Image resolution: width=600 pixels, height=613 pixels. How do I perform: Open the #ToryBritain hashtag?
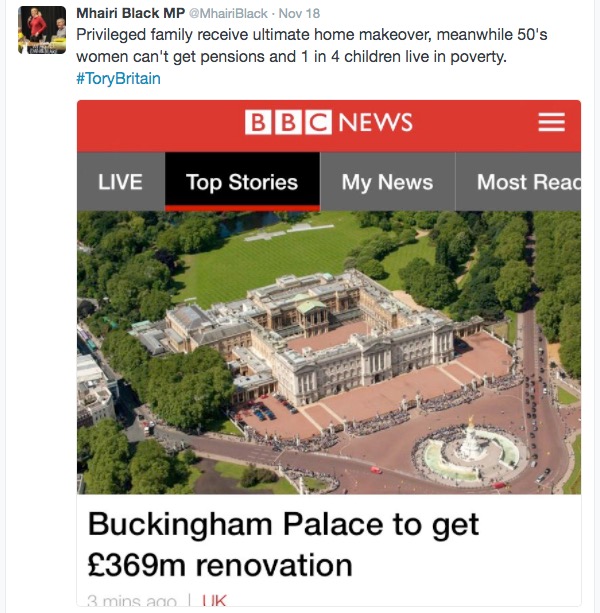tap(118, 79)
